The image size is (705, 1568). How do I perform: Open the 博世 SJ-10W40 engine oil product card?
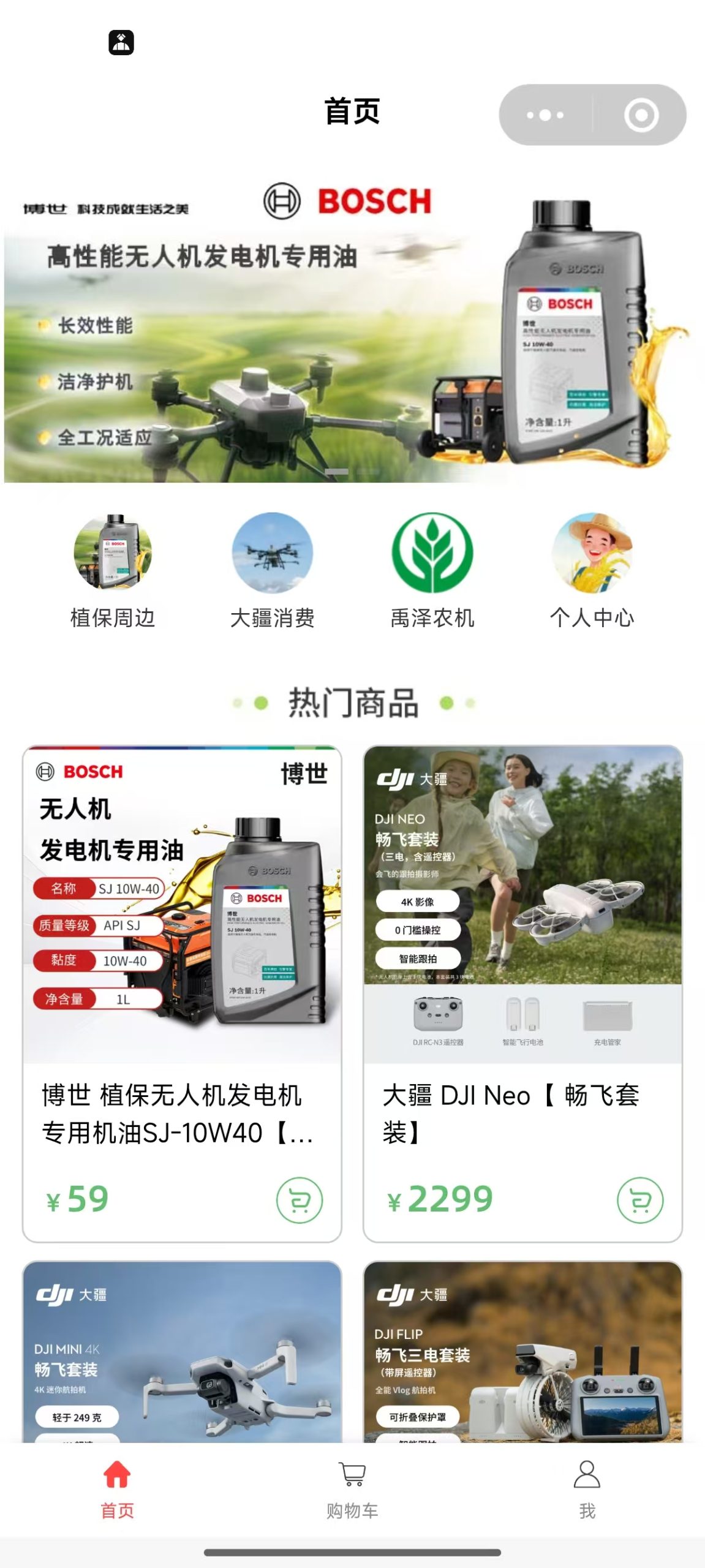click(x=182, y=980)
